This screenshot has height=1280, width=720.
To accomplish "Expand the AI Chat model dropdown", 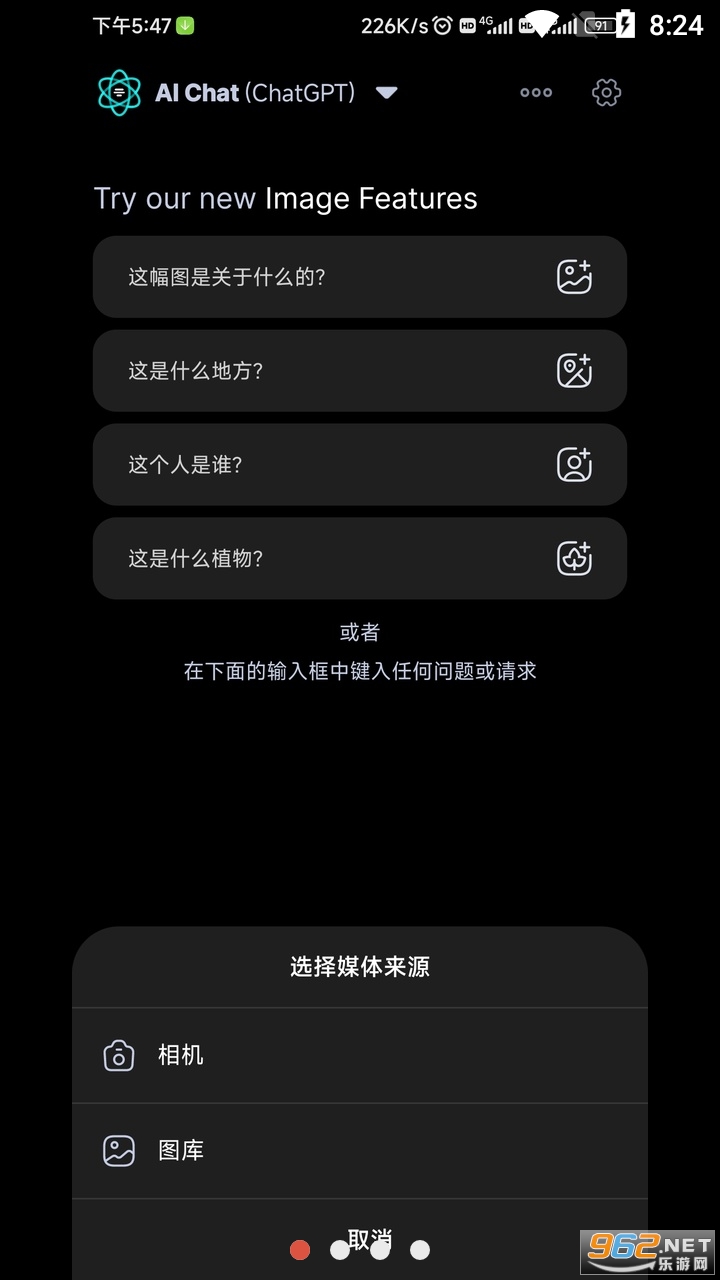I will 387,93.
